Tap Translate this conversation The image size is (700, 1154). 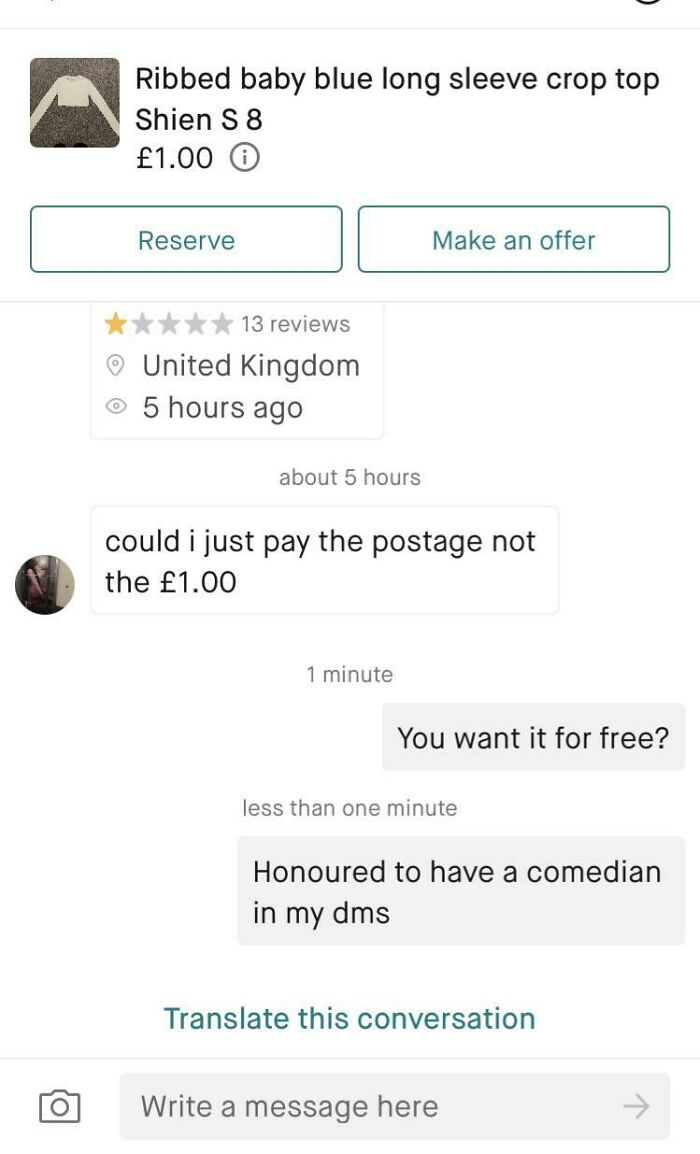click(349, 1018)
